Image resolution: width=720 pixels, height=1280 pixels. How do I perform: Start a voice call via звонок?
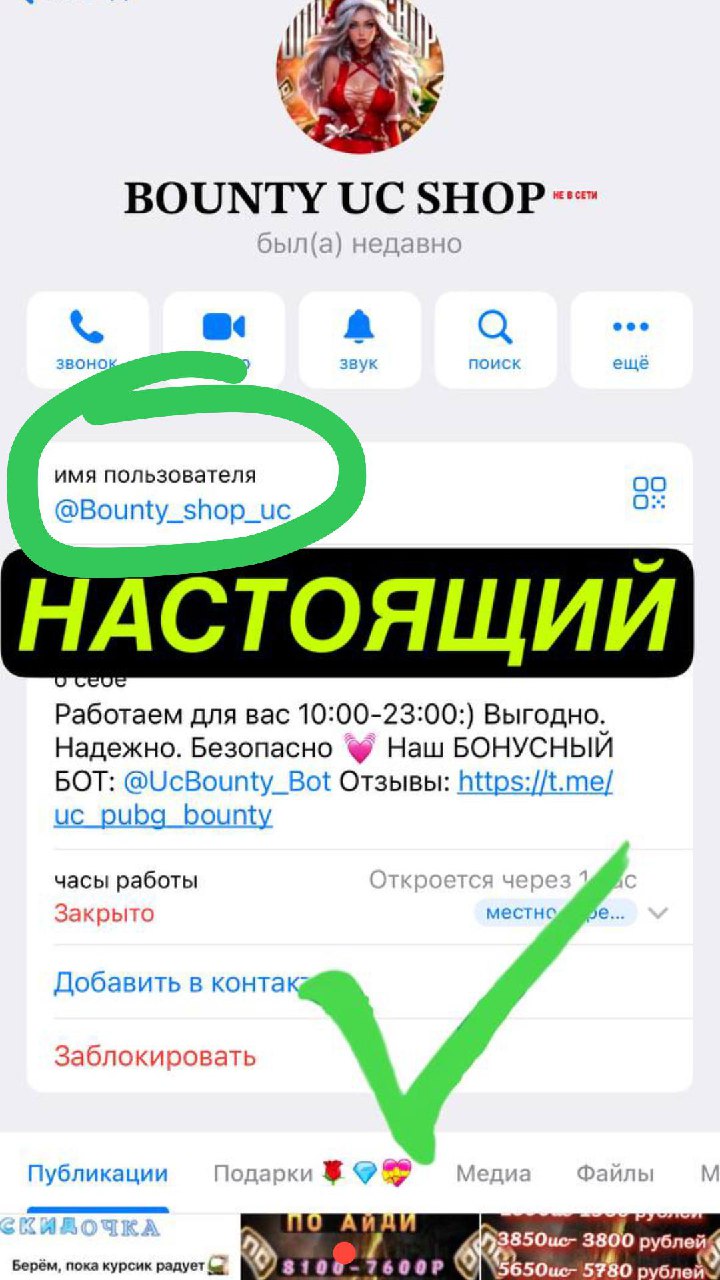point(87,339)
